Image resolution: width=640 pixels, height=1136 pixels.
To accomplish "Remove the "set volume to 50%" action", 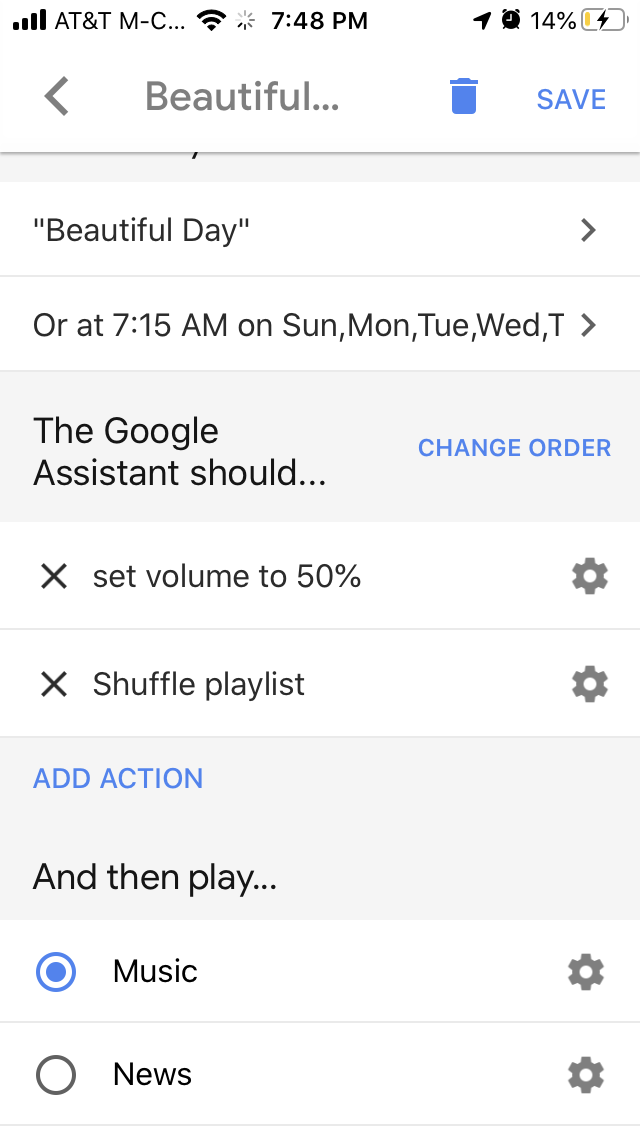I will pyautogui.click(x=53, y=576).
